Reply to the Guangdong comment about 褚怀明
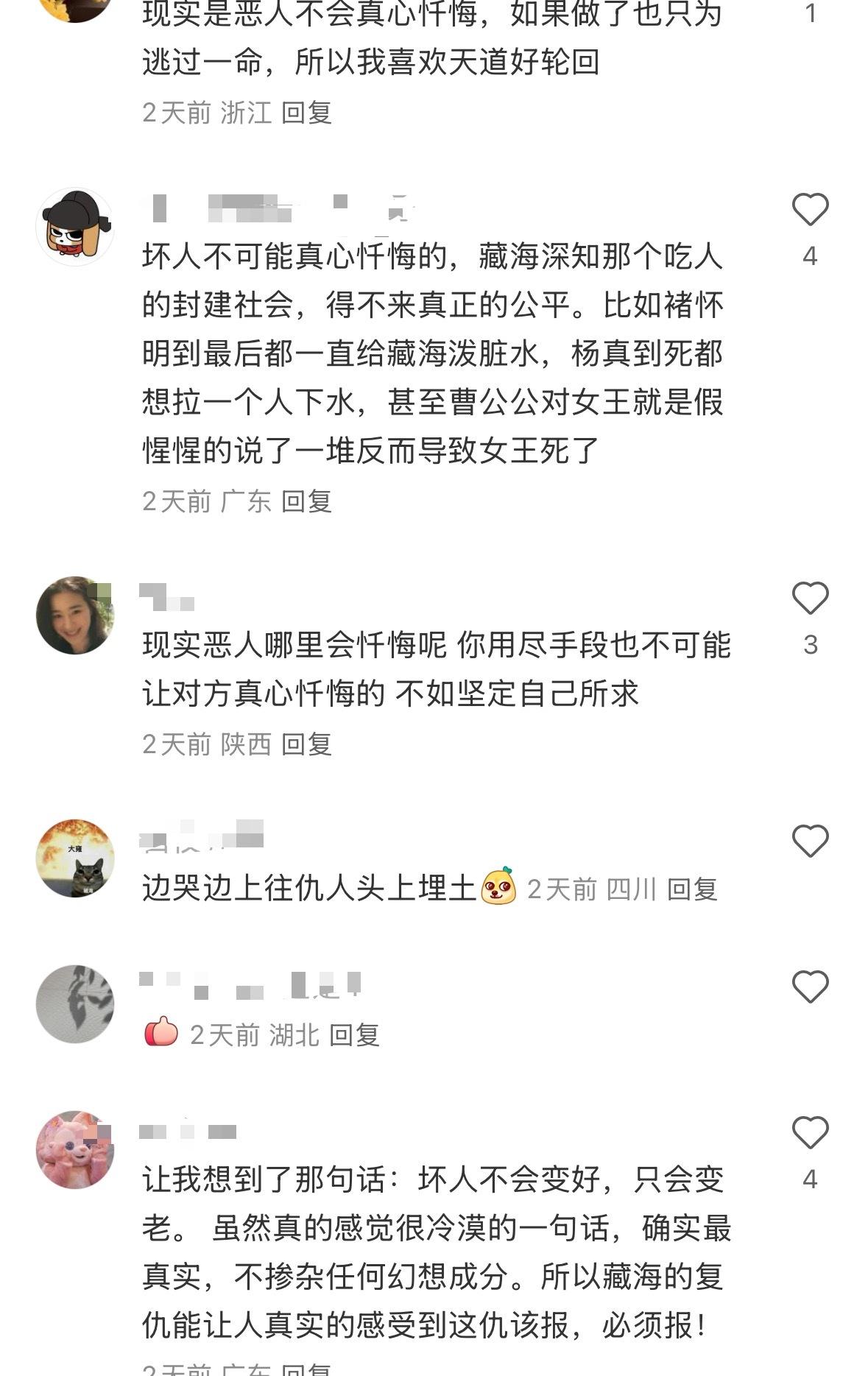The image size is (868, 1376). tap(306, 501)
